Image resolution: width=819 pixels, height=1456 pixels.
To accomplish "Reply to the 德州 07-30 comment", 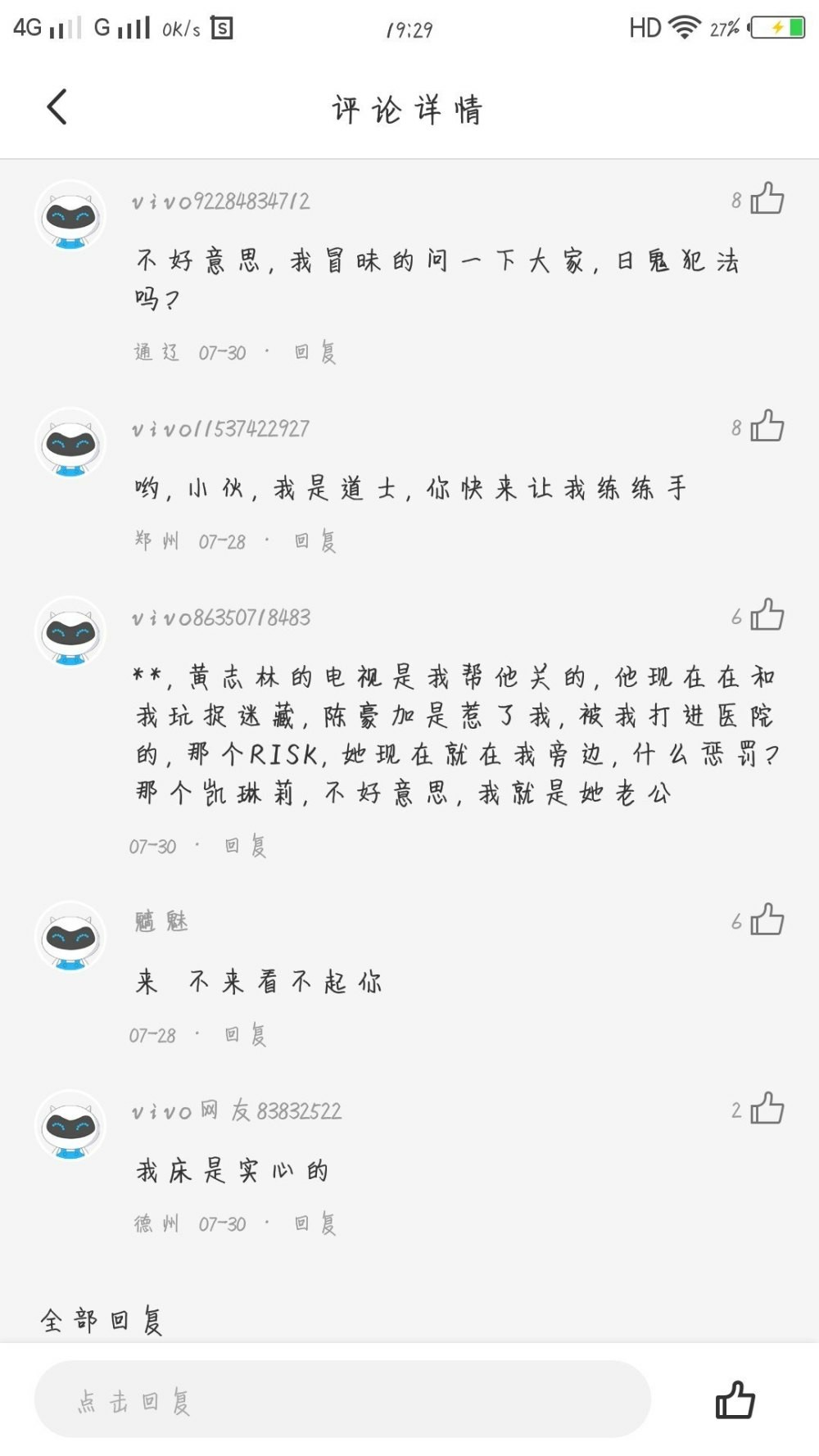I will 315,1224.
